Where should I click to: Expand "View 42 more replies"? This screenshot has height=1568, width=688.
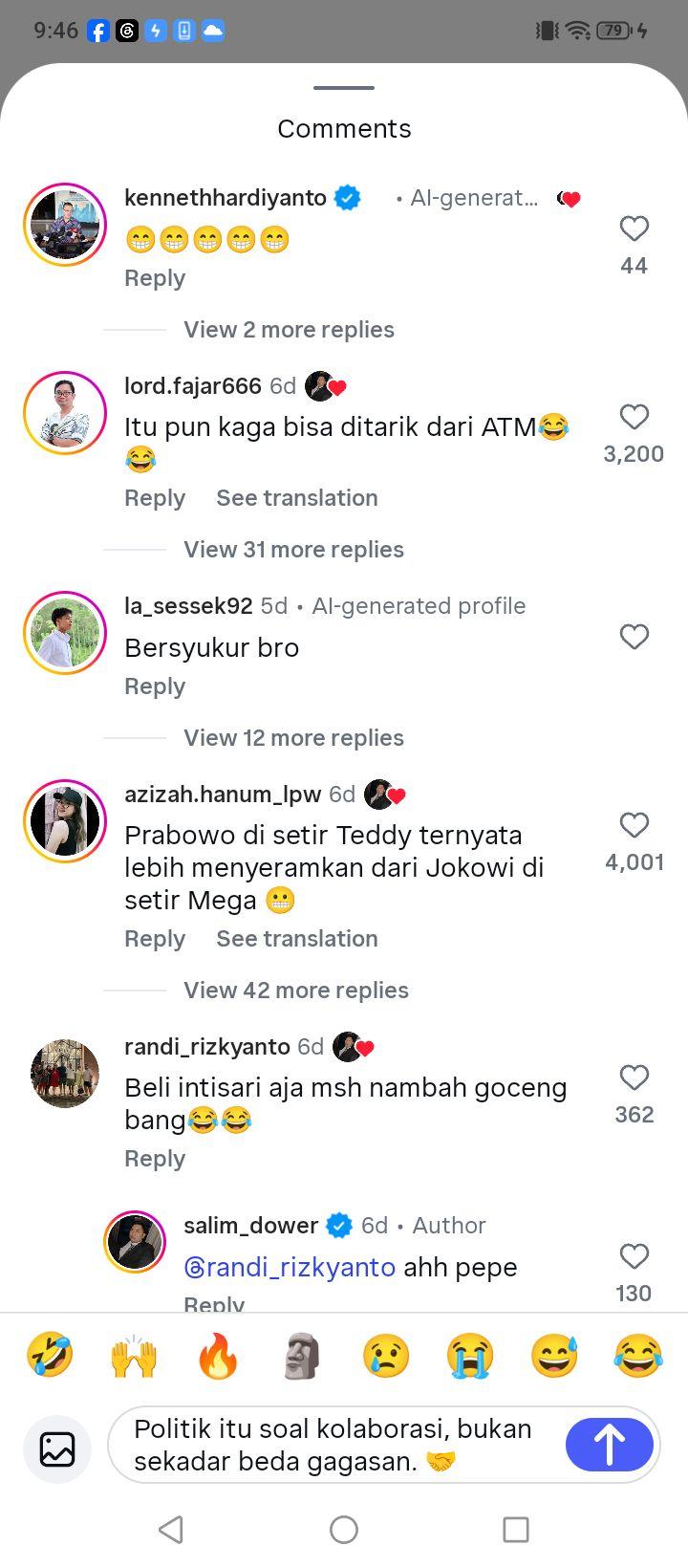click(x=296, y=991)
